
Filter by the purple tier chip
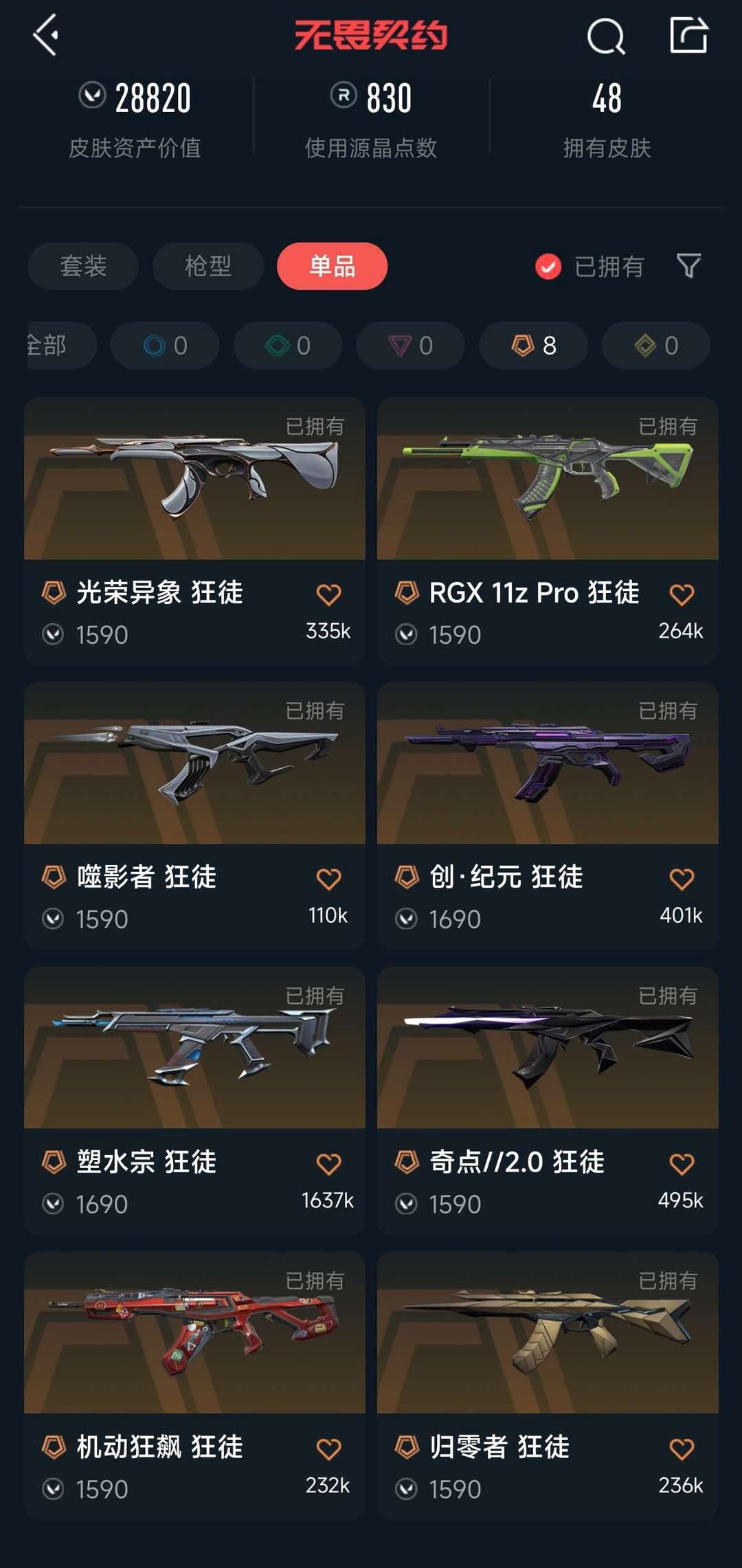click(x=410, y=346)
